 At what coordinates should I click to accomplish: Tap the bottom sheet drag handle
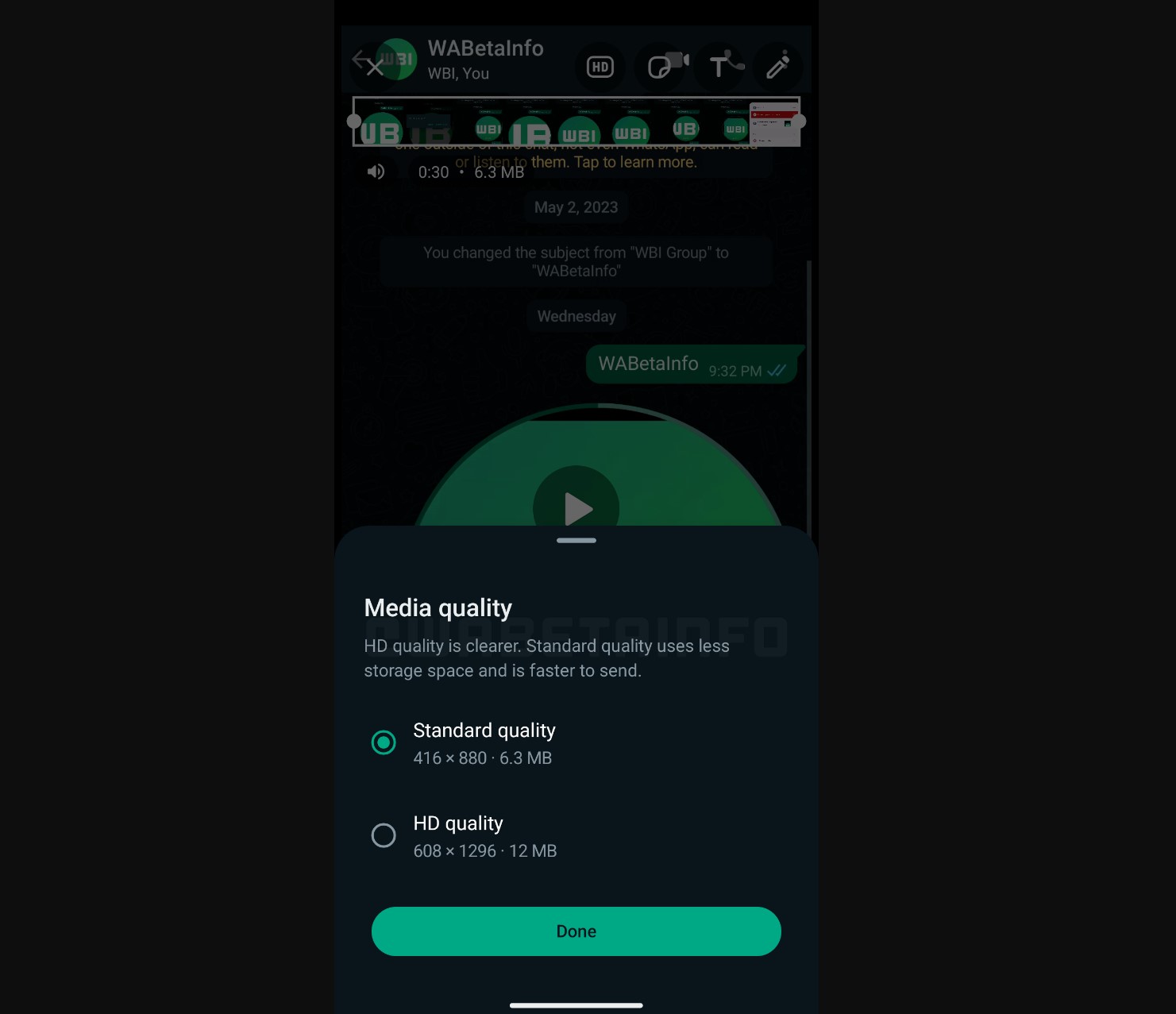[576, 541]
